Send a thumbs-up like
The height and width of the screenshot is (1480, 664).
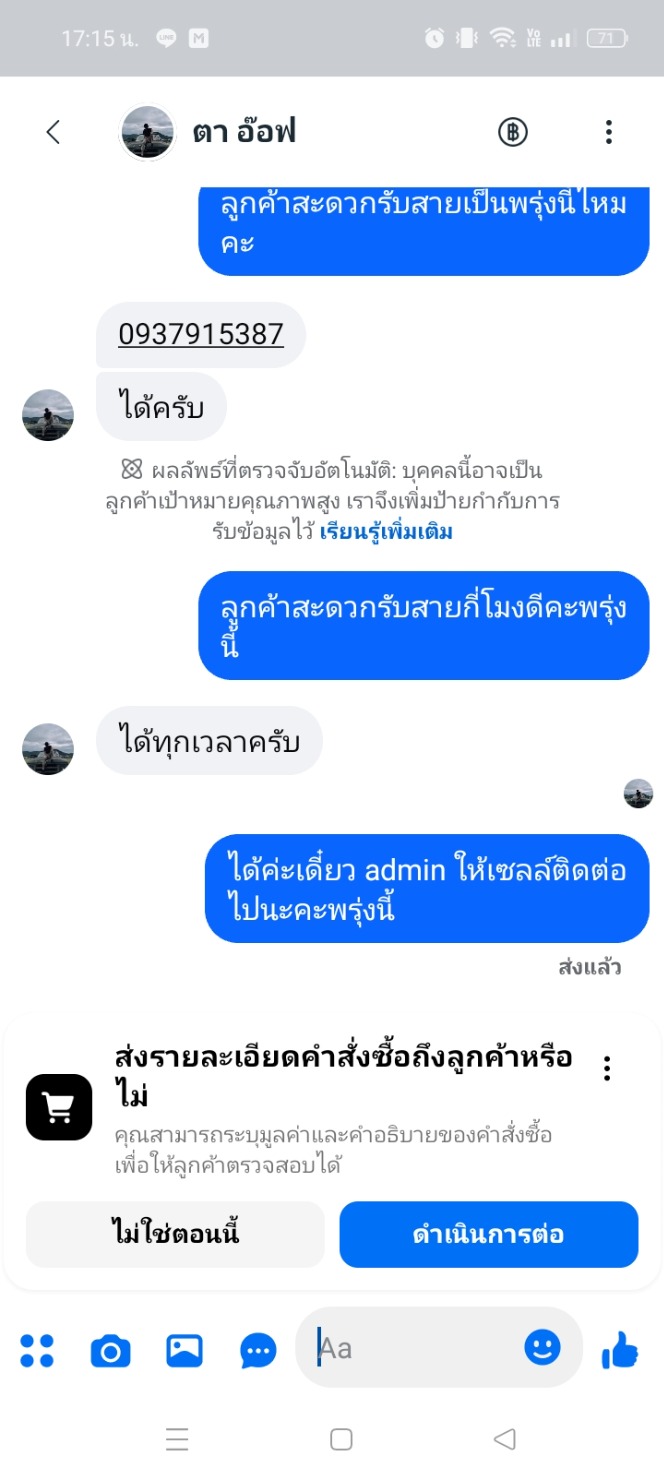[620, 1351]
